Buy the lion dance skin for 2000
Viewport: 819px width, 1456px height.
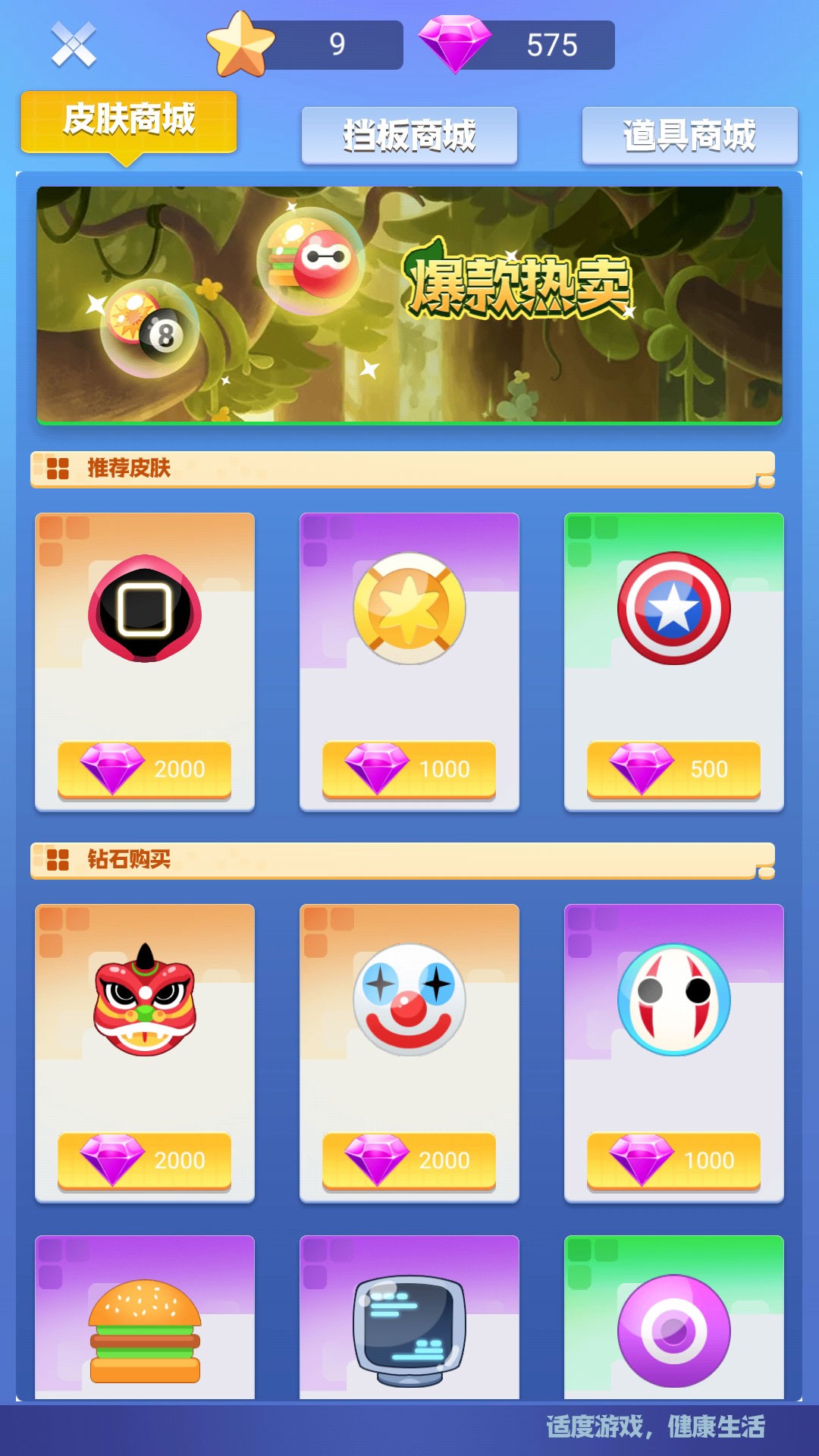click(145, 1161)
